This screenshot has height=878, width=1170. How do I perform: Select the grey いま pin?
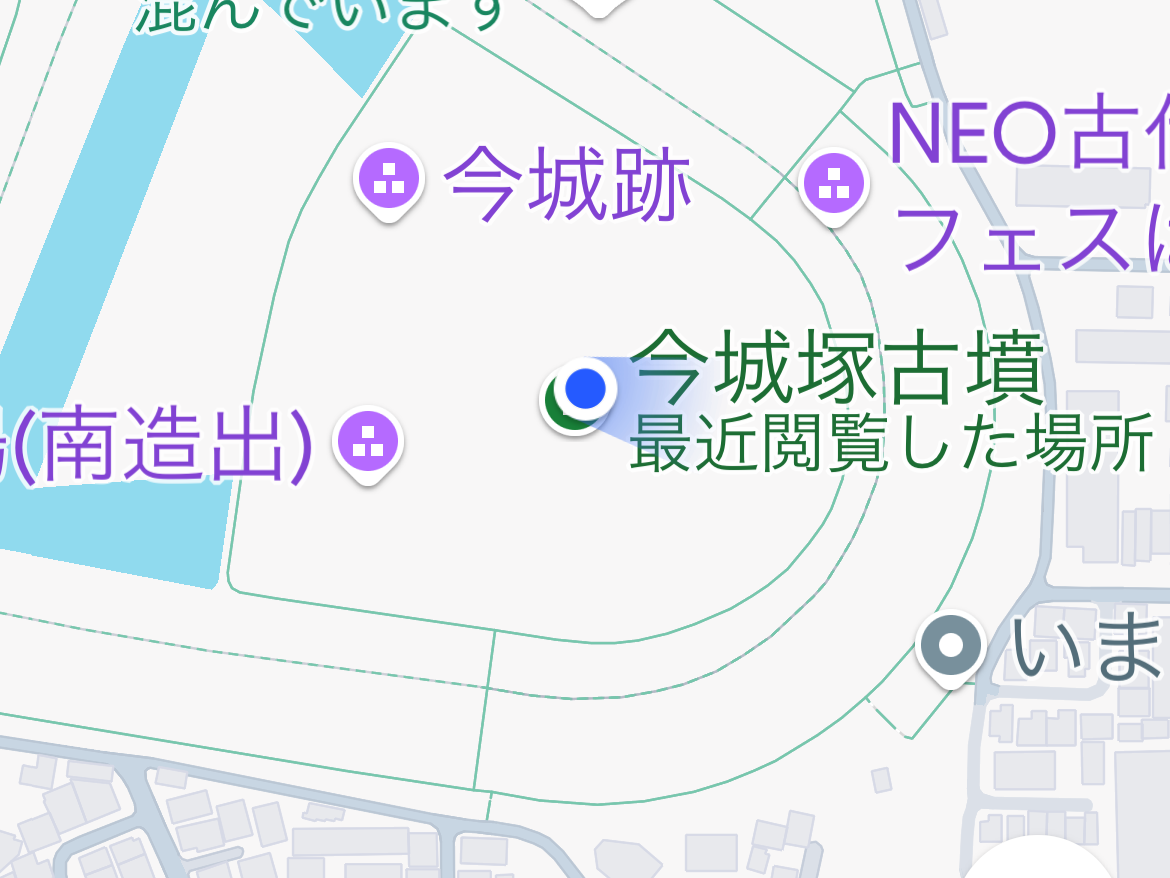[952, 647]
